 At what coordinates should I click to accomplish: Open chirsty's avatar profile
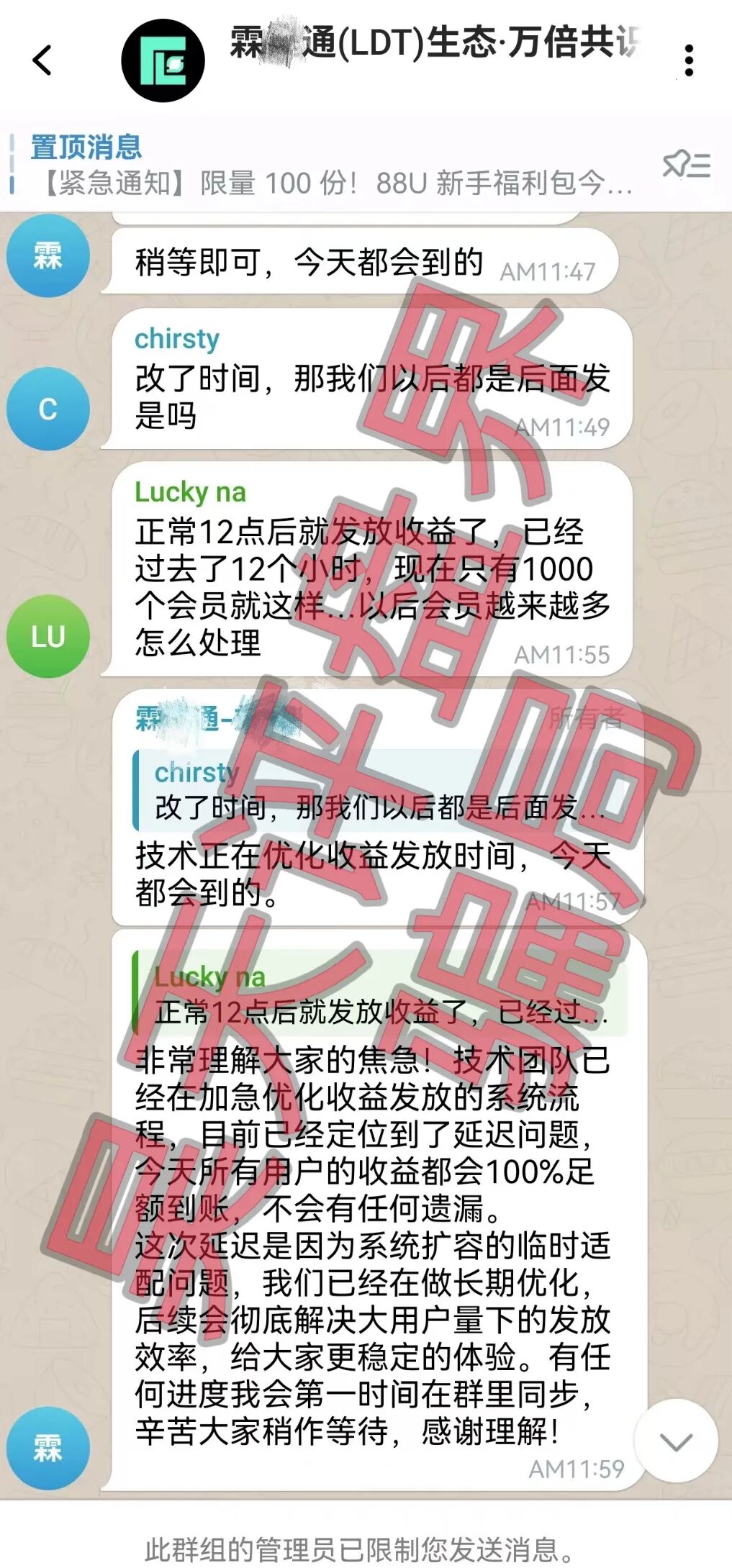[48, 409]
